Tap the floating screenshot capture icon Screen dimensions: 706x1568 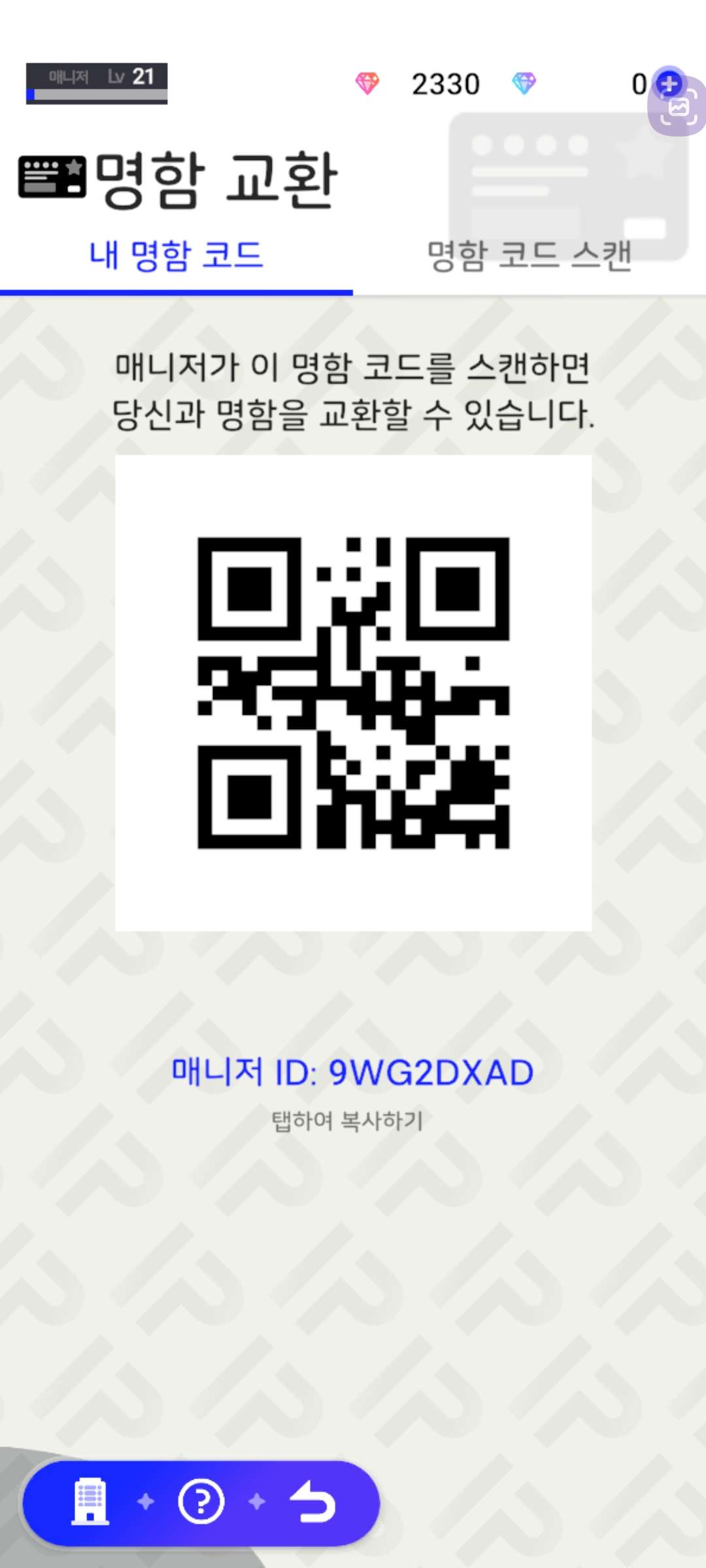coord(680,110)
